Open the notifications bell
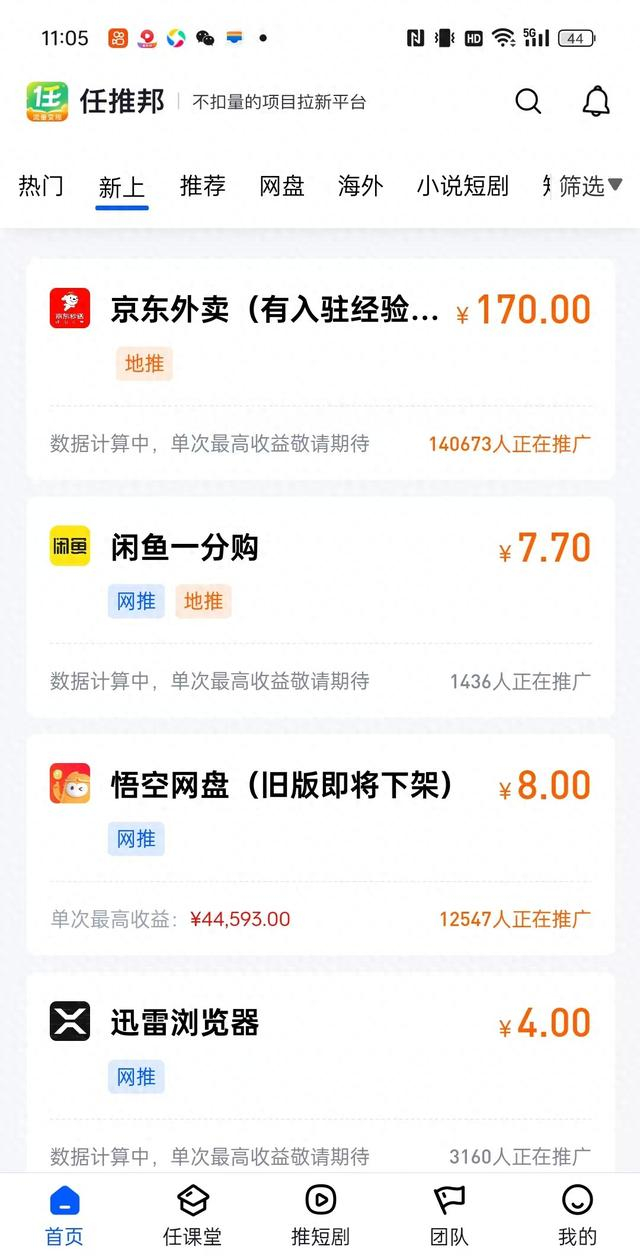640x1256 pixels. point(596,101)
